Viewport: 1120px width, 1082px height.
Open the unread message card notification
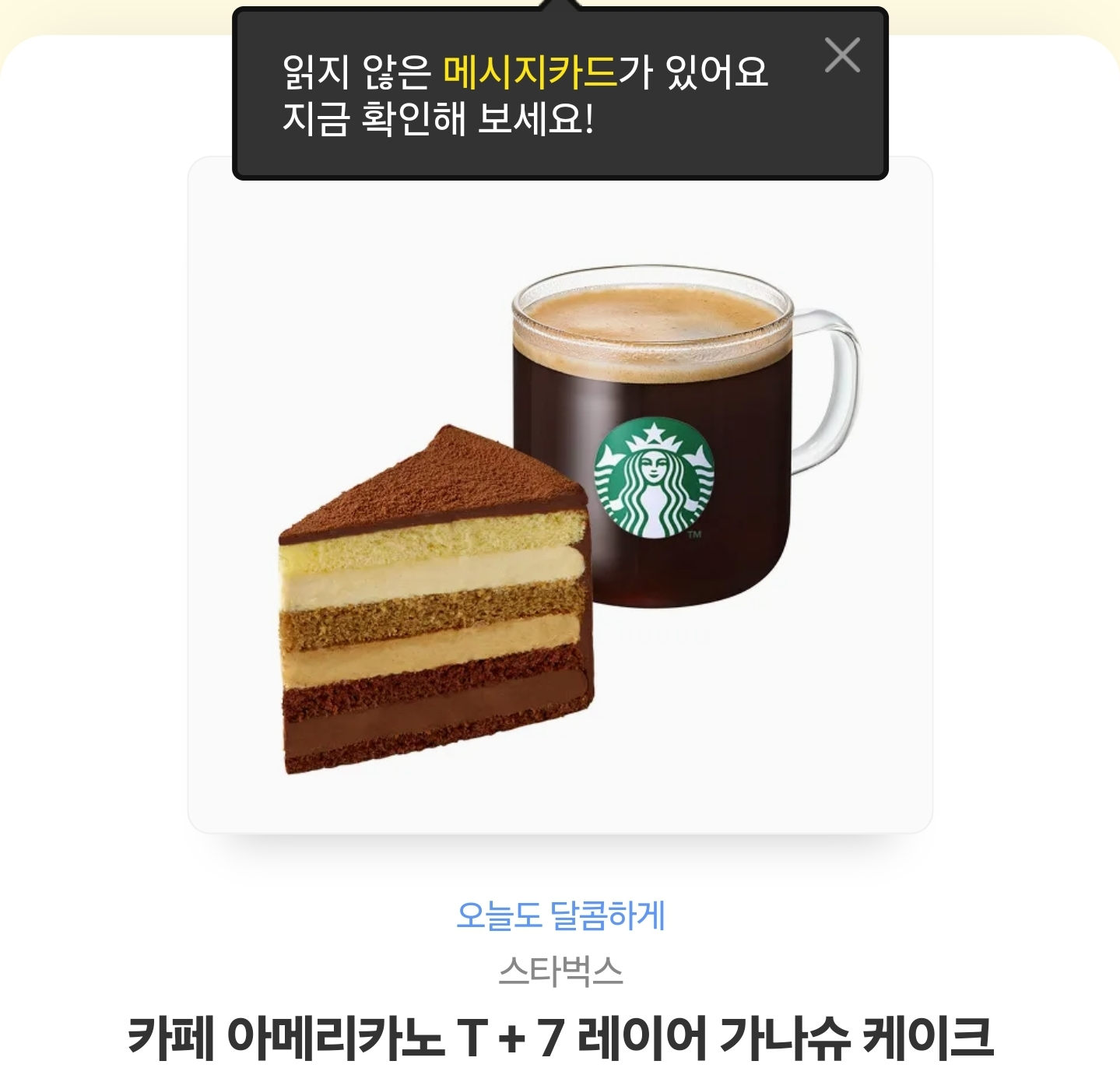coord(525,95)
